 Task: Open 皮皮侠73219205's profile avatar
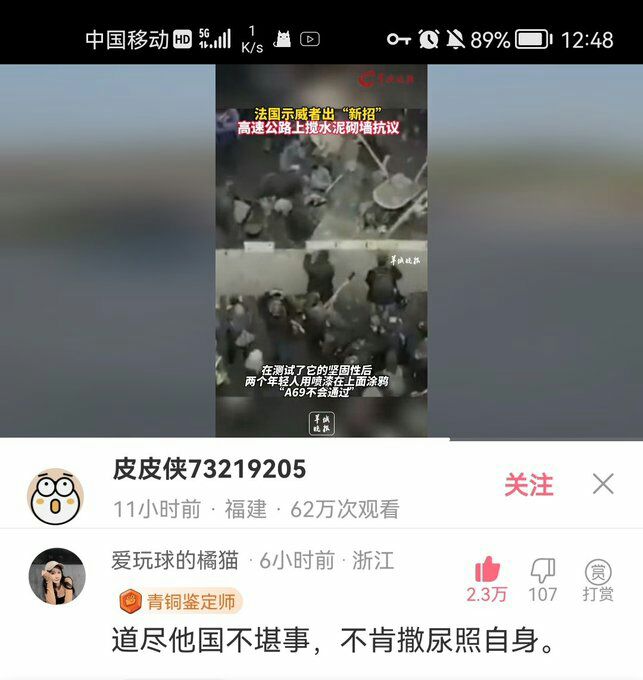point(57,496)
